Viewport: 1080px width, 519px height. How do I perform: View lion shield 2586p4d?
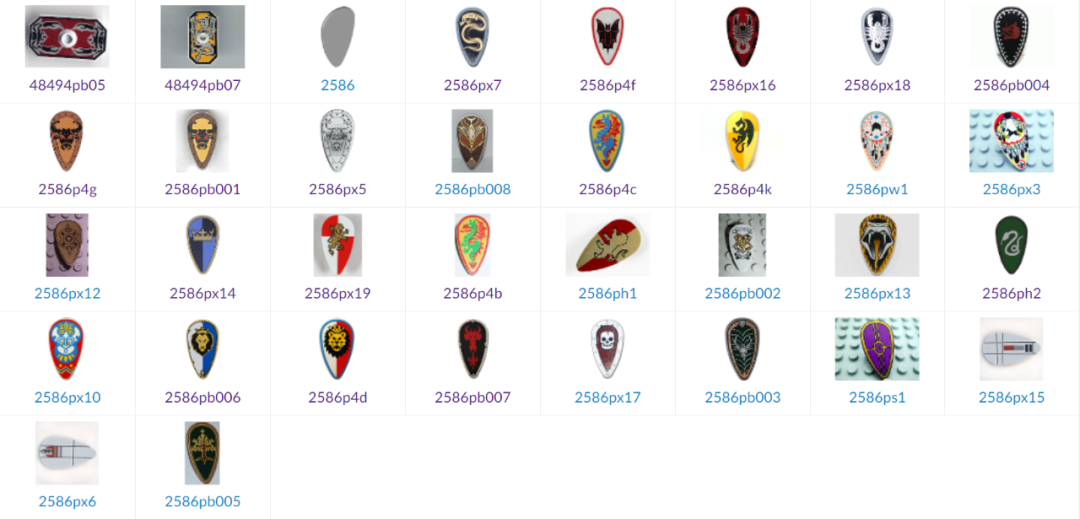(x=337, y=349)
